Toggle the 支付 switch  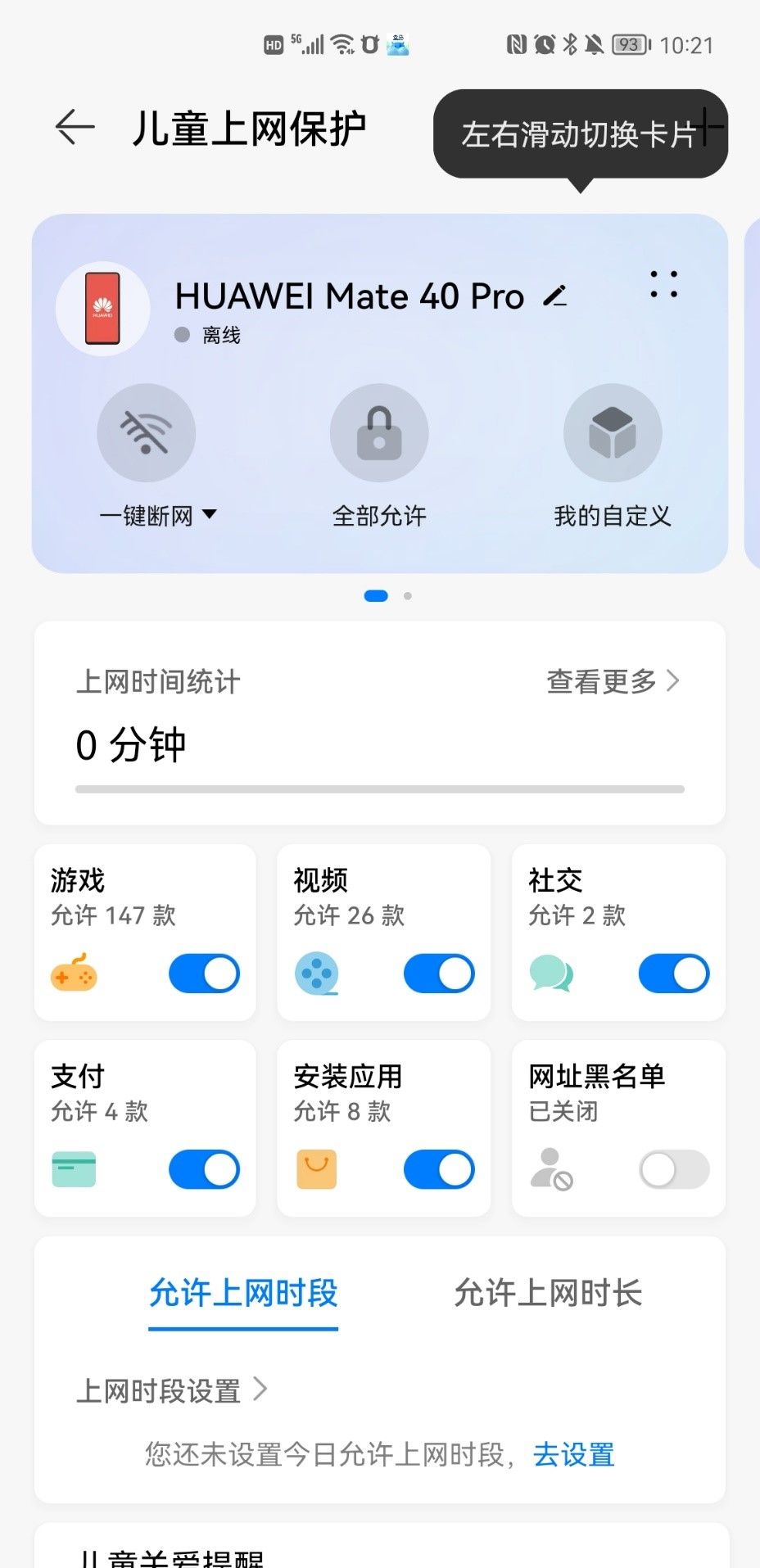click(x=204, y=1169)
